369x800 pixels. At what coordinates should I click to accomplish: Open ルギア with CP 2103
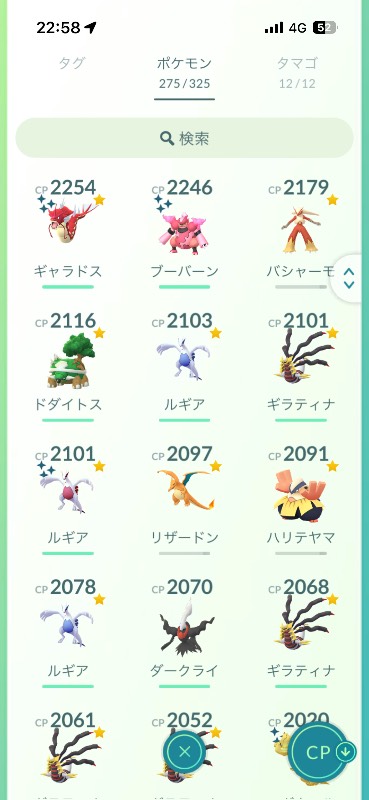pos(184,366)
